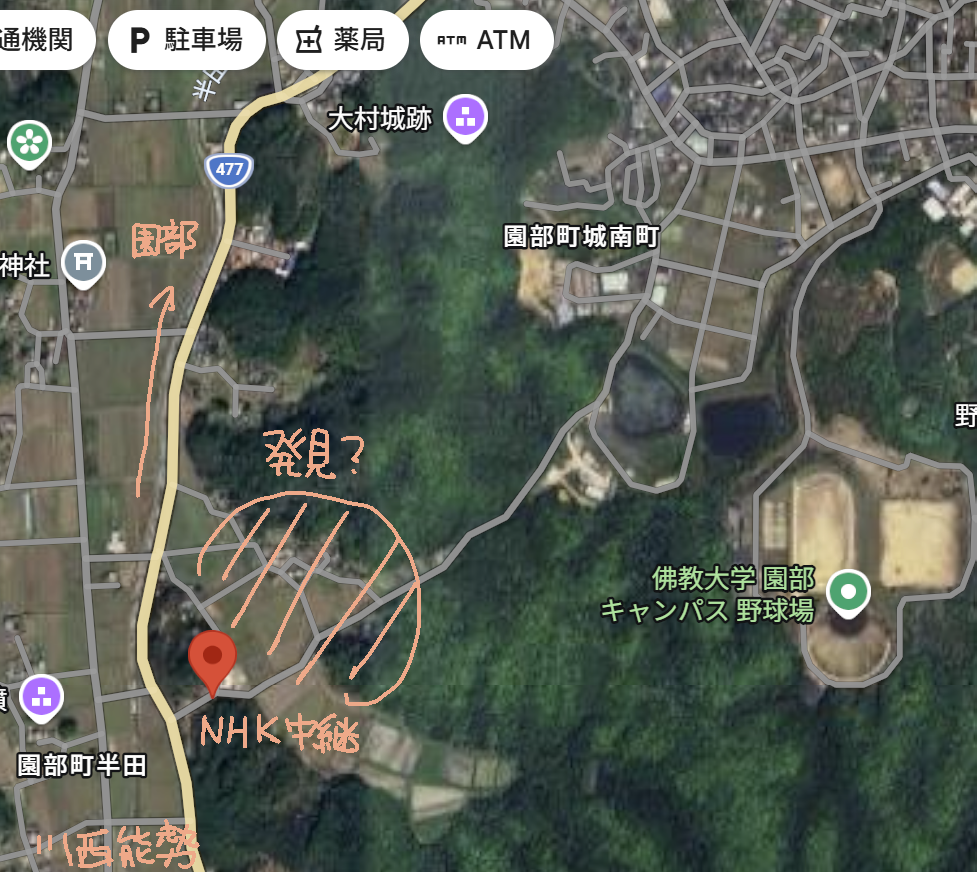
Task: Open the purple marker near 園部町半田
Action: click(x=42, y=696)
